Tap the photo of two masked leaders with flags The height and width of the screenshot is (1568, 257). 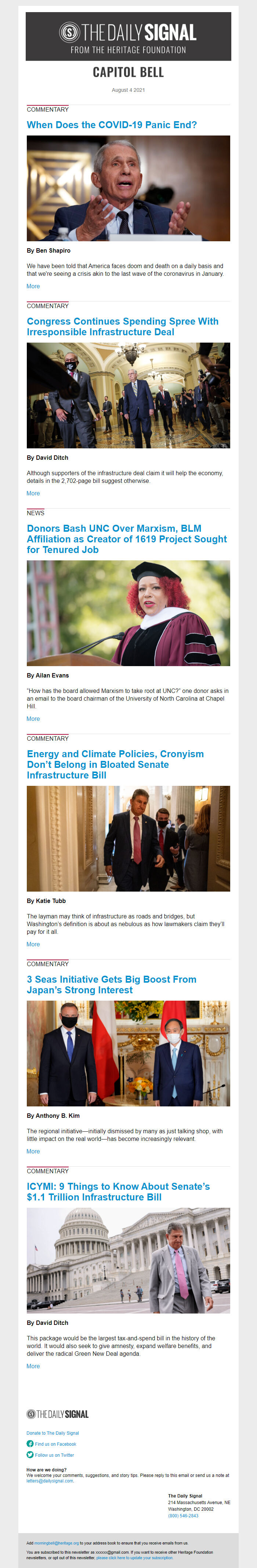click(x=128, y=1053)
